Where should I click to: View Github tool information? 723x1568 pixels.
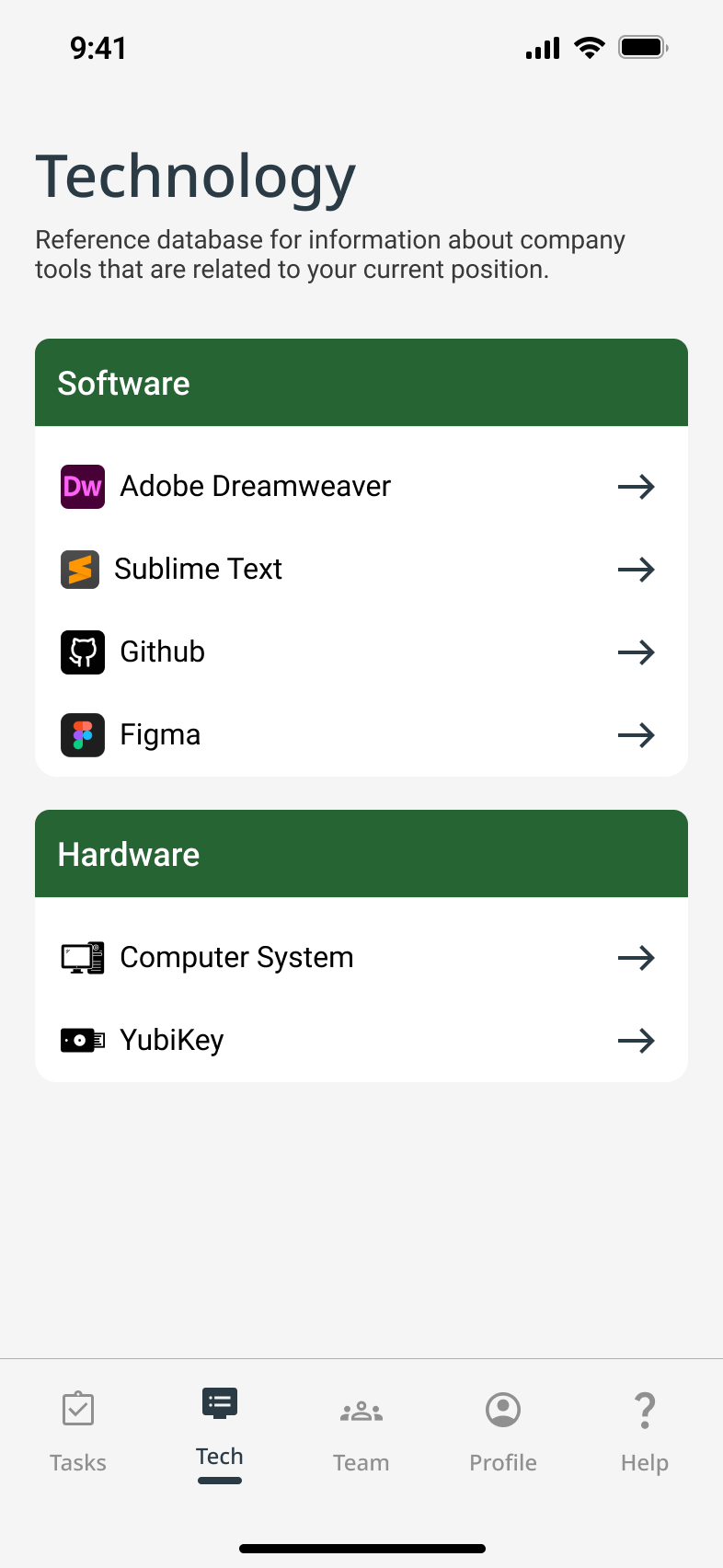pos(361,651)
